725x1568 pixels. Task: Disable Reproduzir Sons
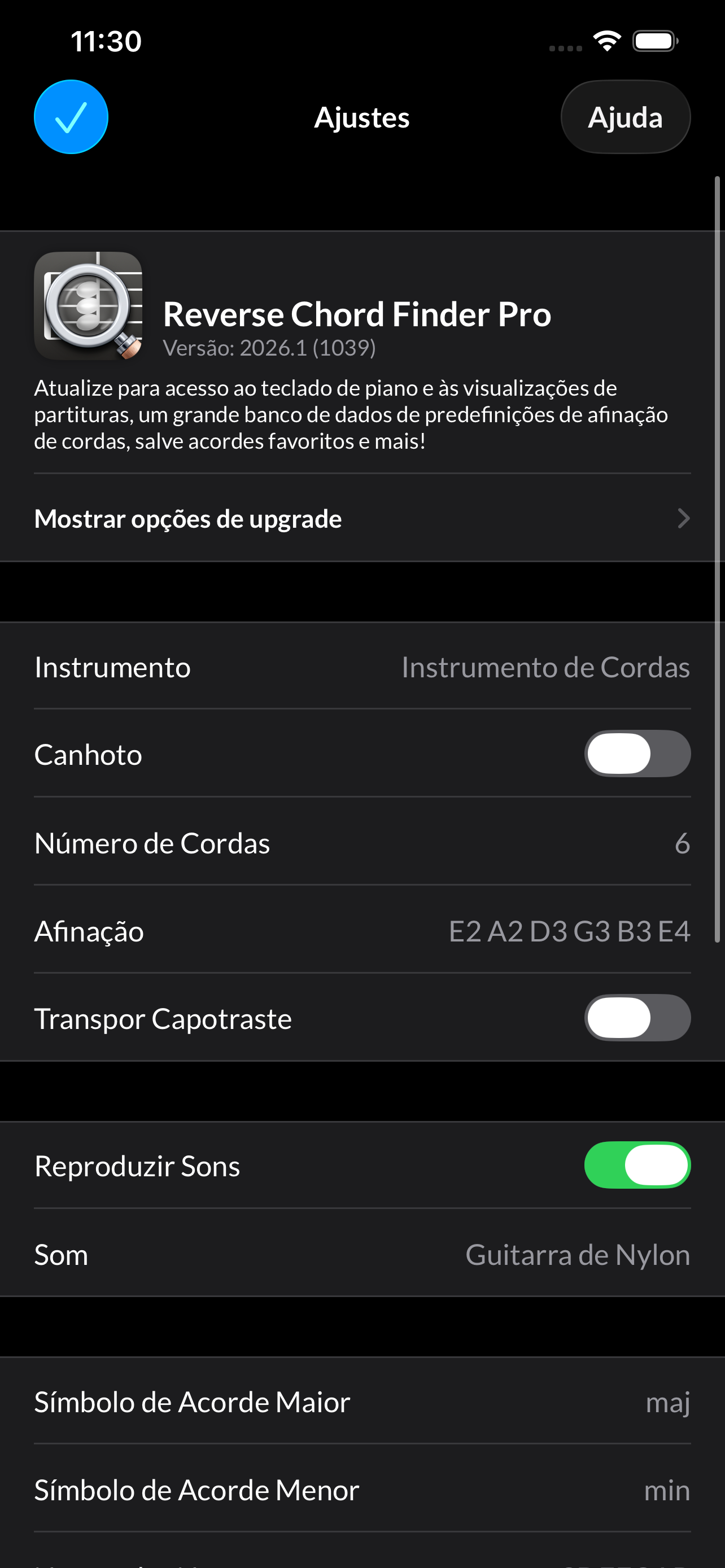pyautogui.click(x=637, y=1164)
